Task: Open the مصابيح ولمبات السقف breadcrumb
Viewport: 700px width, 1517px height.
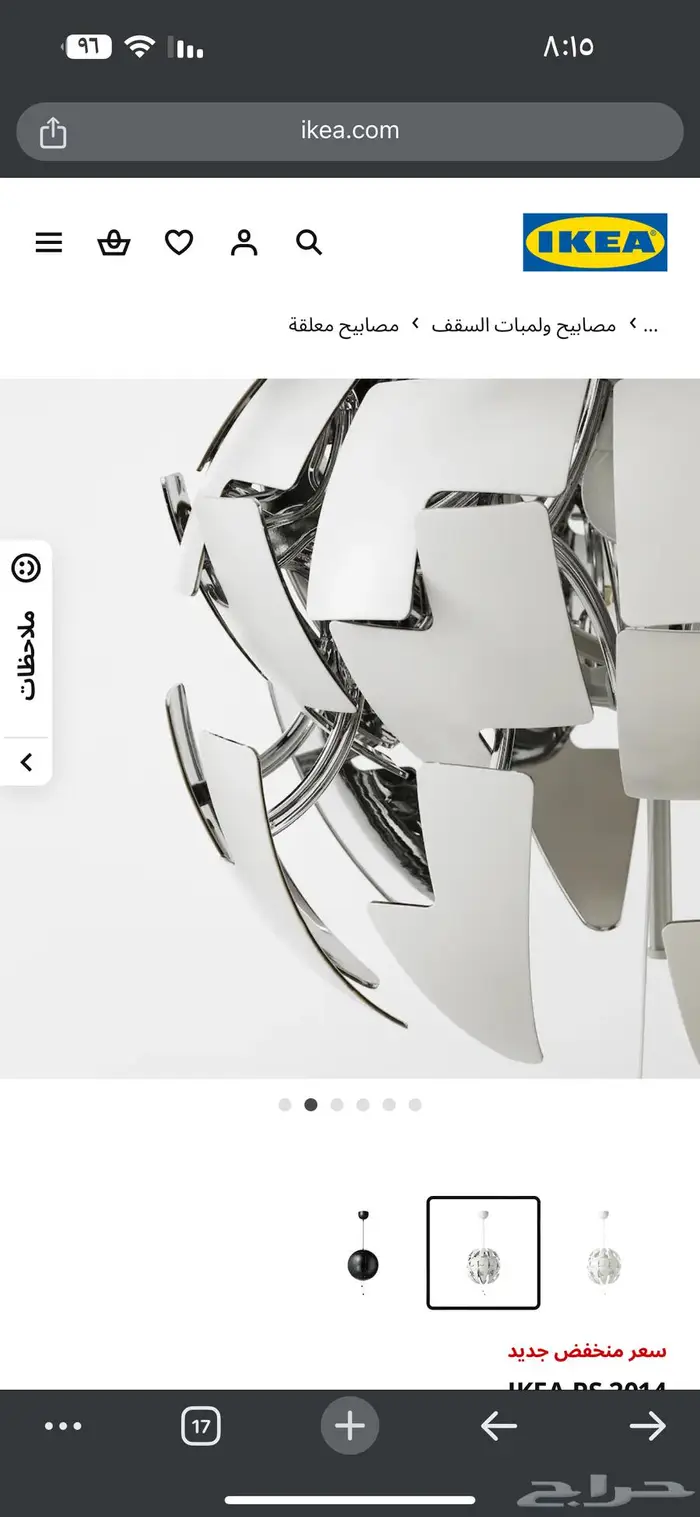Action: pos(523,325)
